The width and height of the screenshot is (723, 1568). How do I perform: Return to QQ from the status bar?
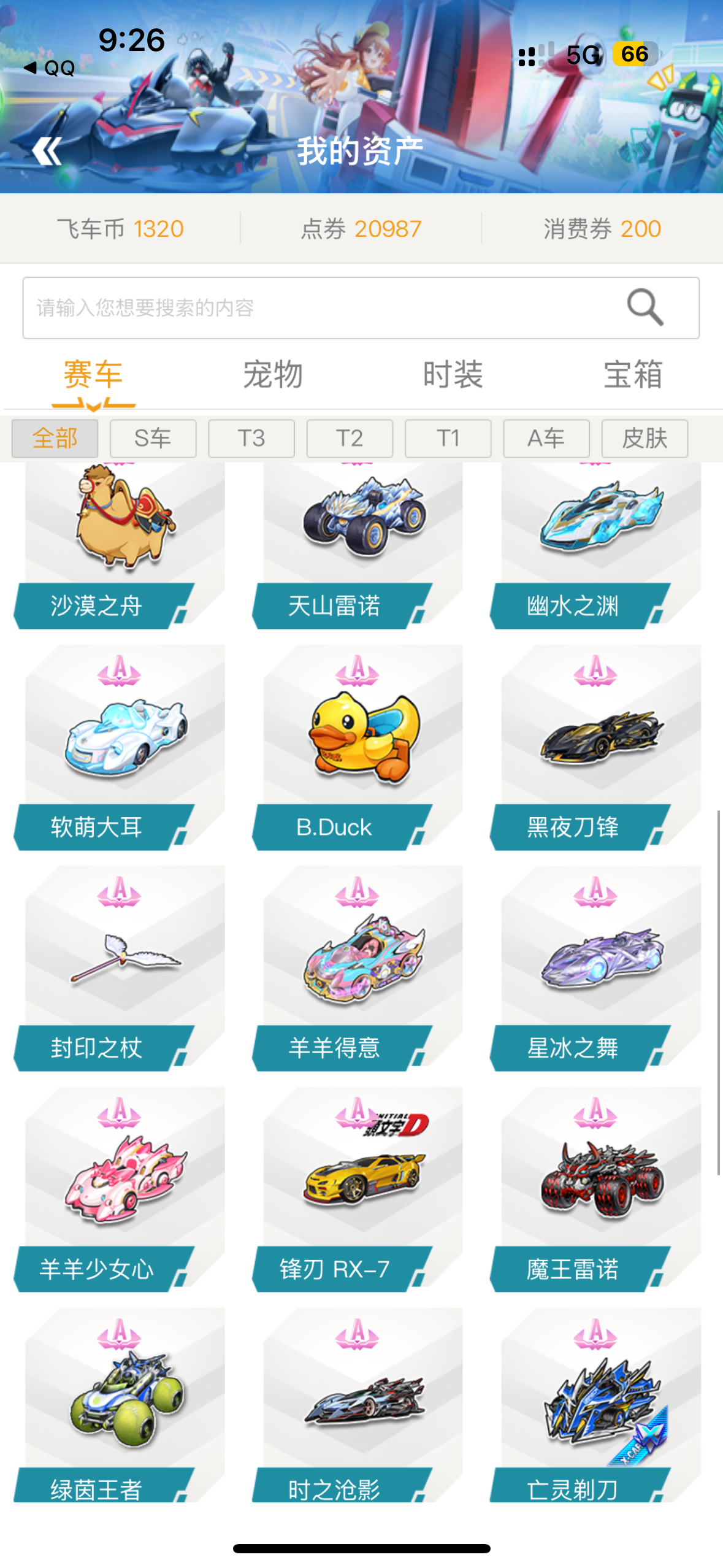[x=49, y=67]
